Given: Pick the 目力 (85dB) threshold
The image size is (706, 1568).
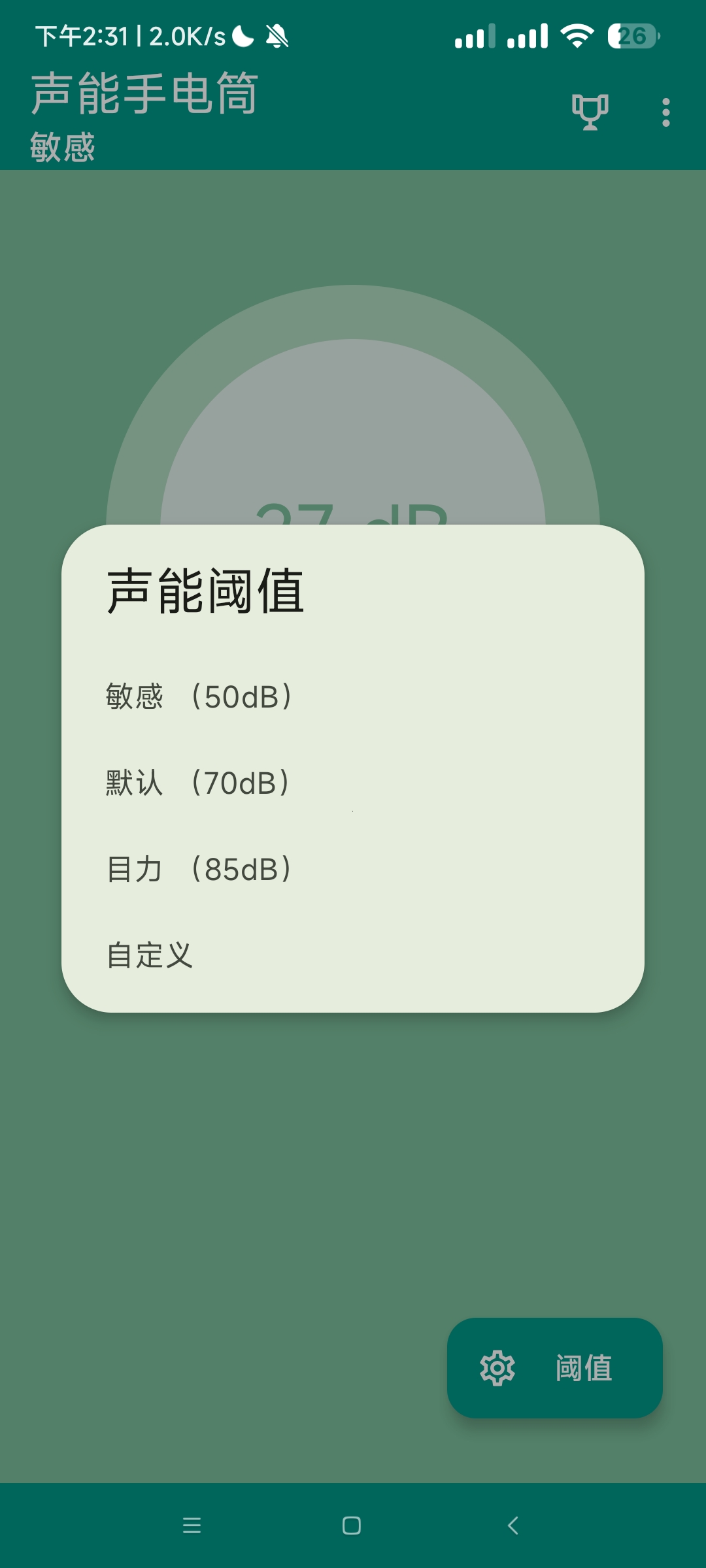Looking at the screenshot, I should pos(199,869).
